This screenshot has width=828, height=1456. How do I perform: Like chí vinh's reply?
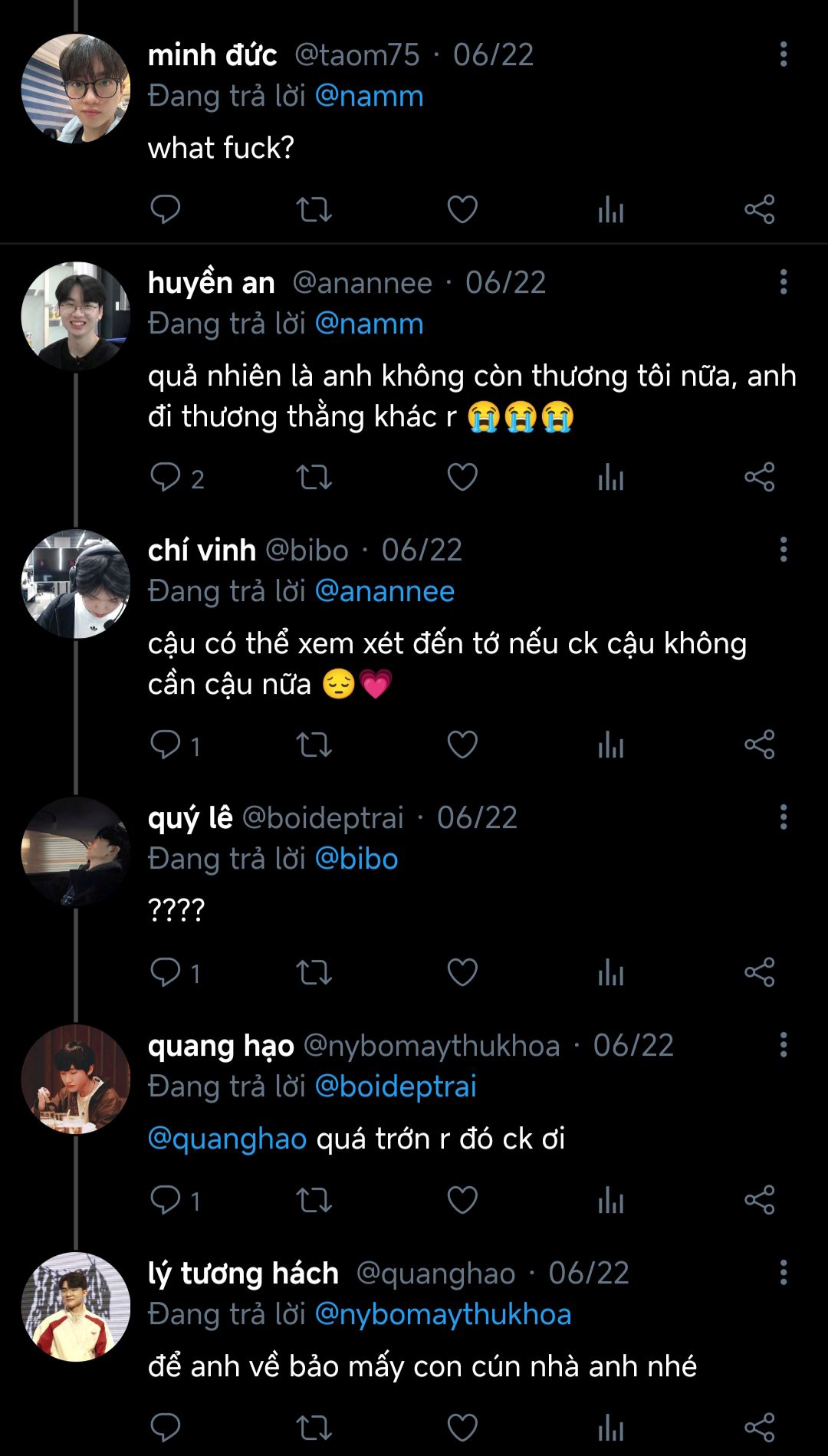pos(462,744)
